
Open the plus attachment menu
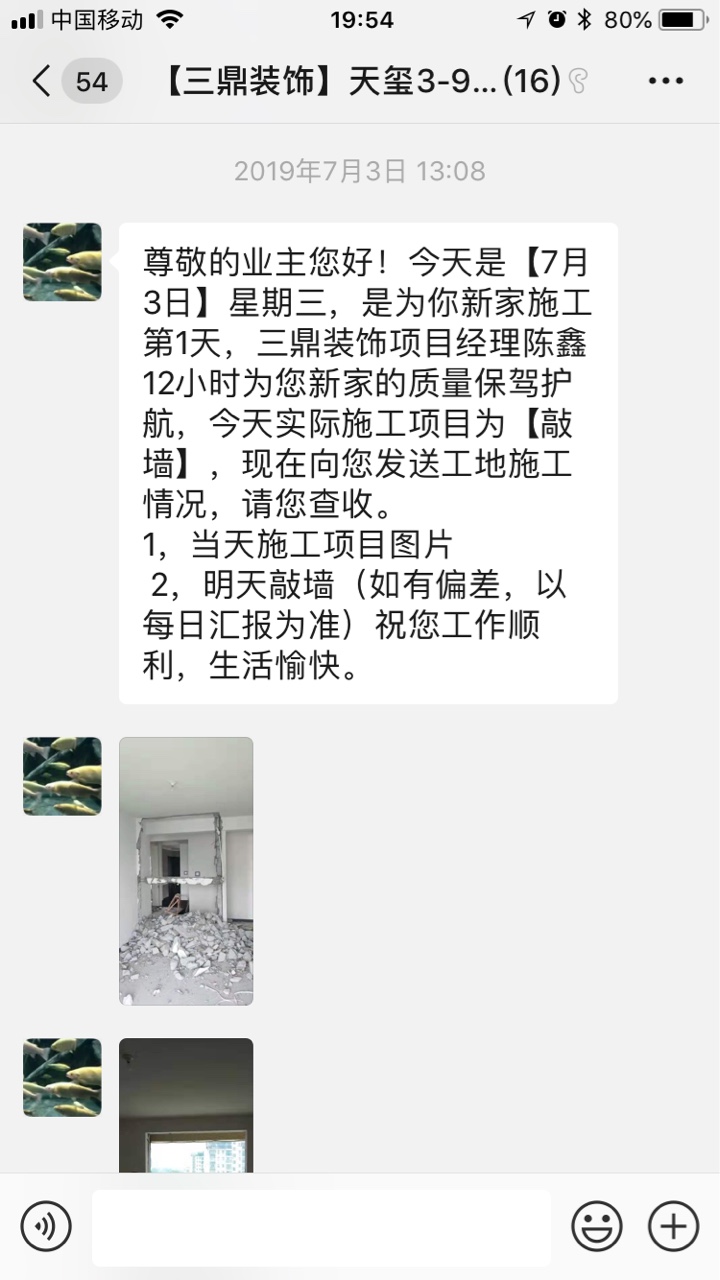pyautogui.click(x=673, y=1226)
